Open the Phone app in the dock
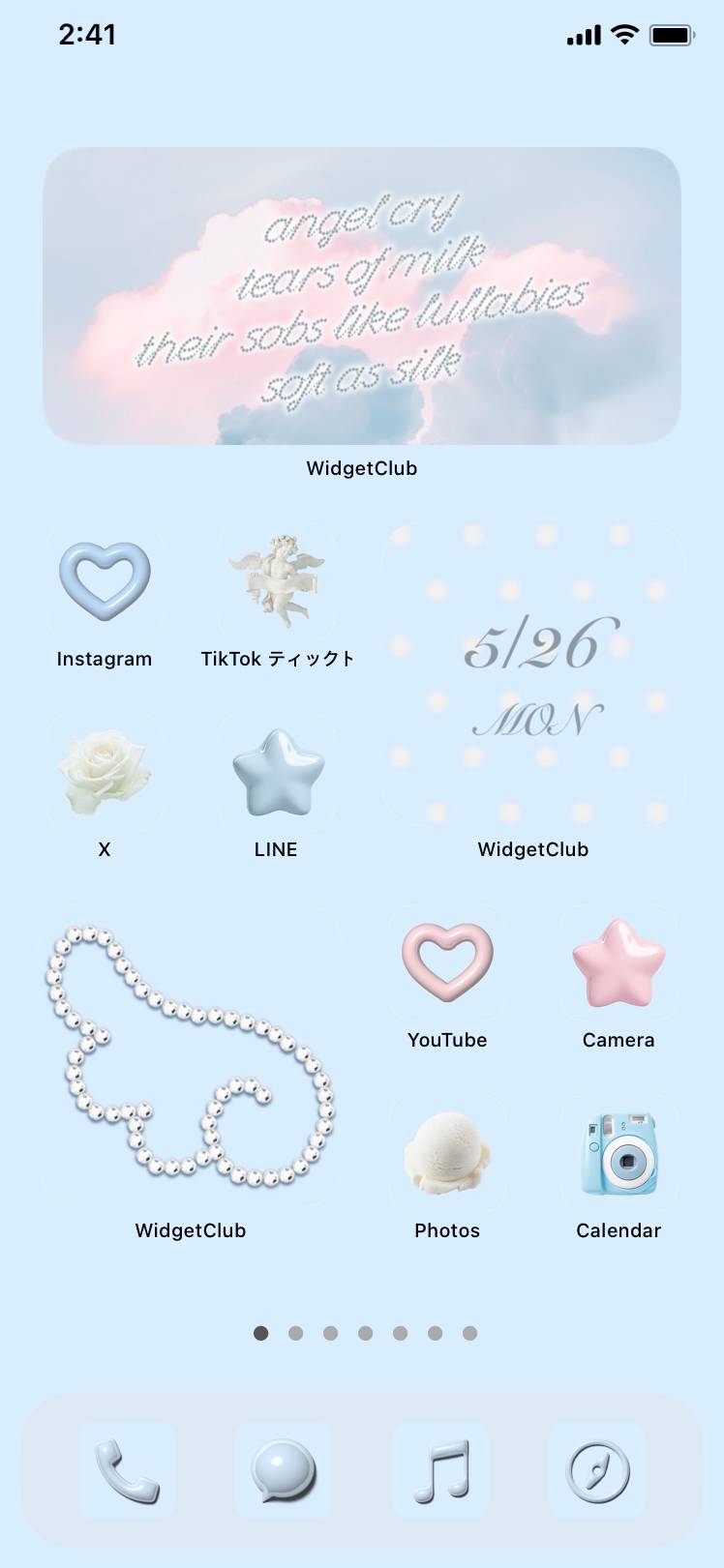724x1568 pixels. (x=127, y=1470)
